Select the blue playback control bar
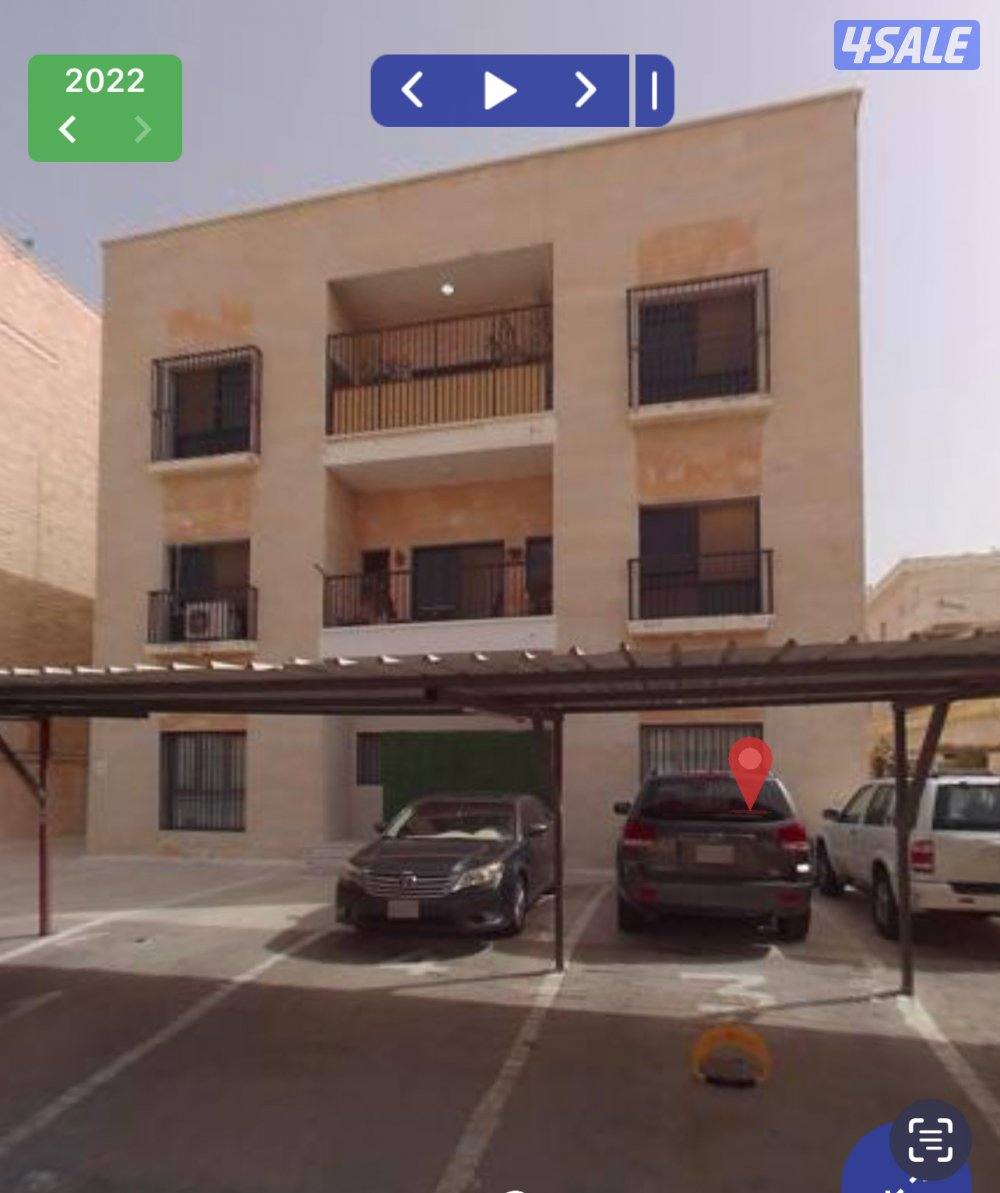Screen dimensions: 1000x1193 (x=497, y=89)
